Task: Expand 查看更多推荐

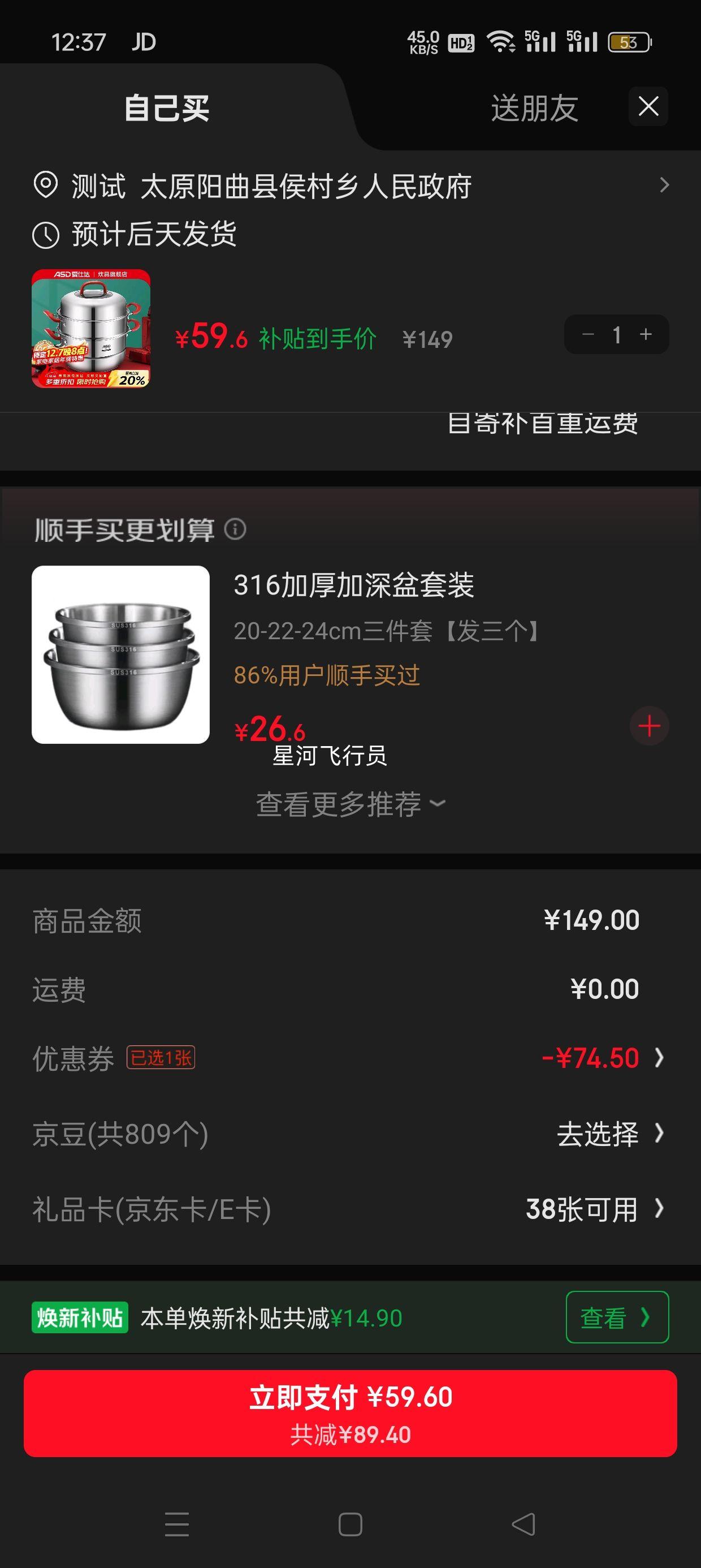Action: pos(350,804)
